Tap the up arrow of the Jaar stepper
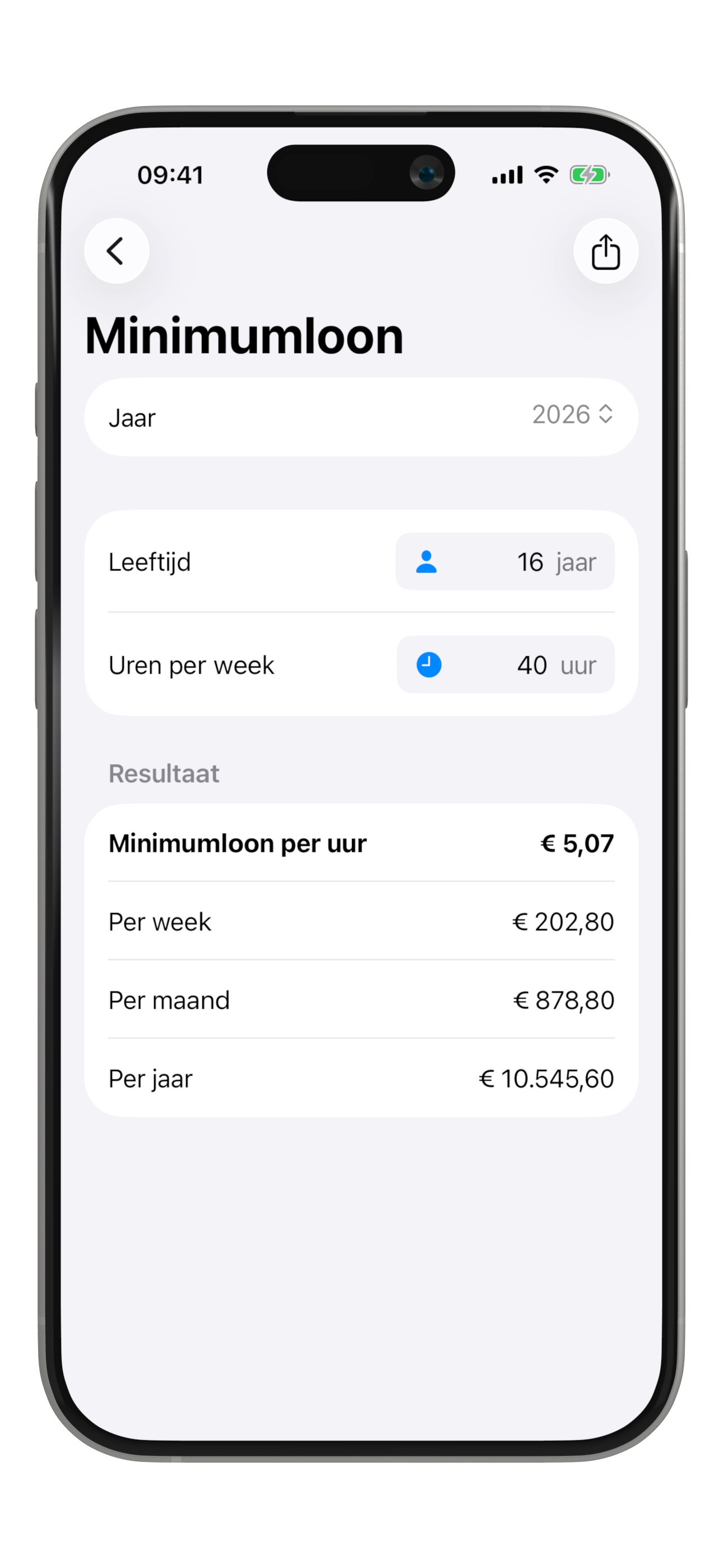This screenshot has height=1568, width=723. pyautogui.click(x=606, y=409)
